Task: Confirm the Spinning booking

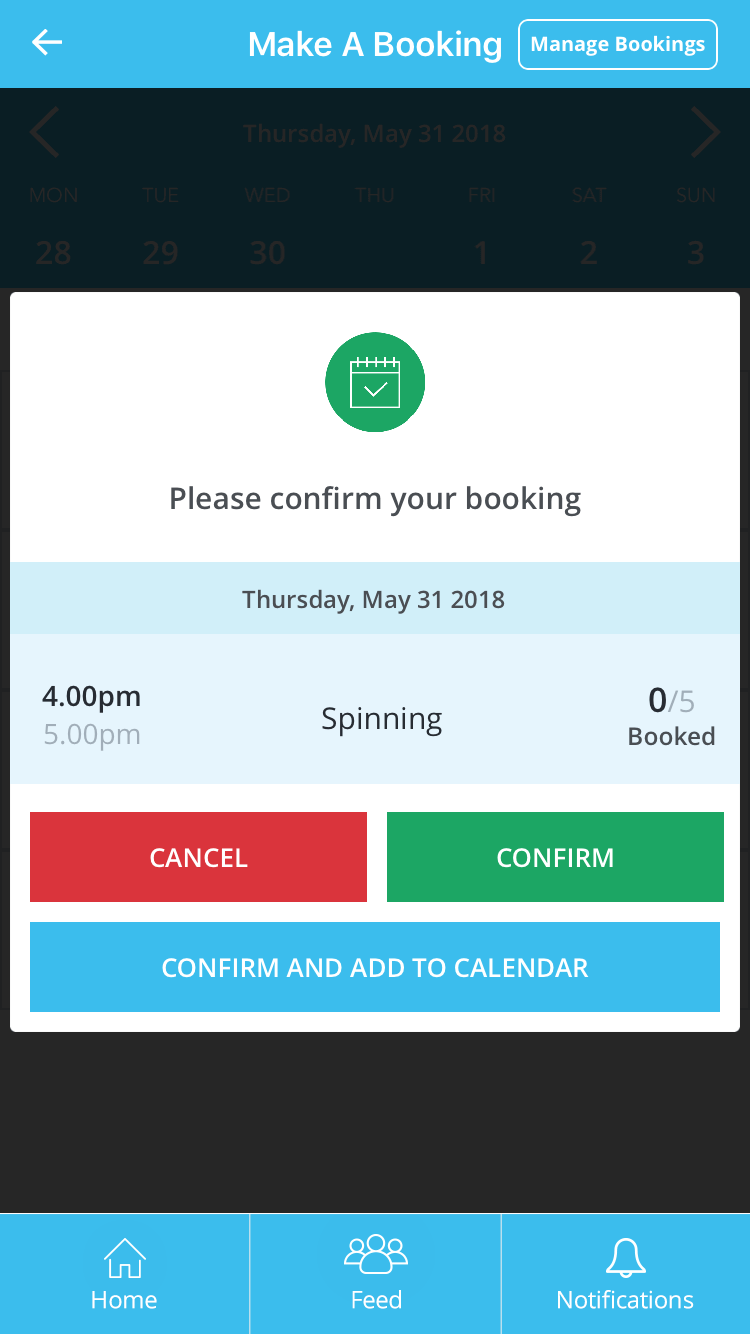Action: pos(555,857)
